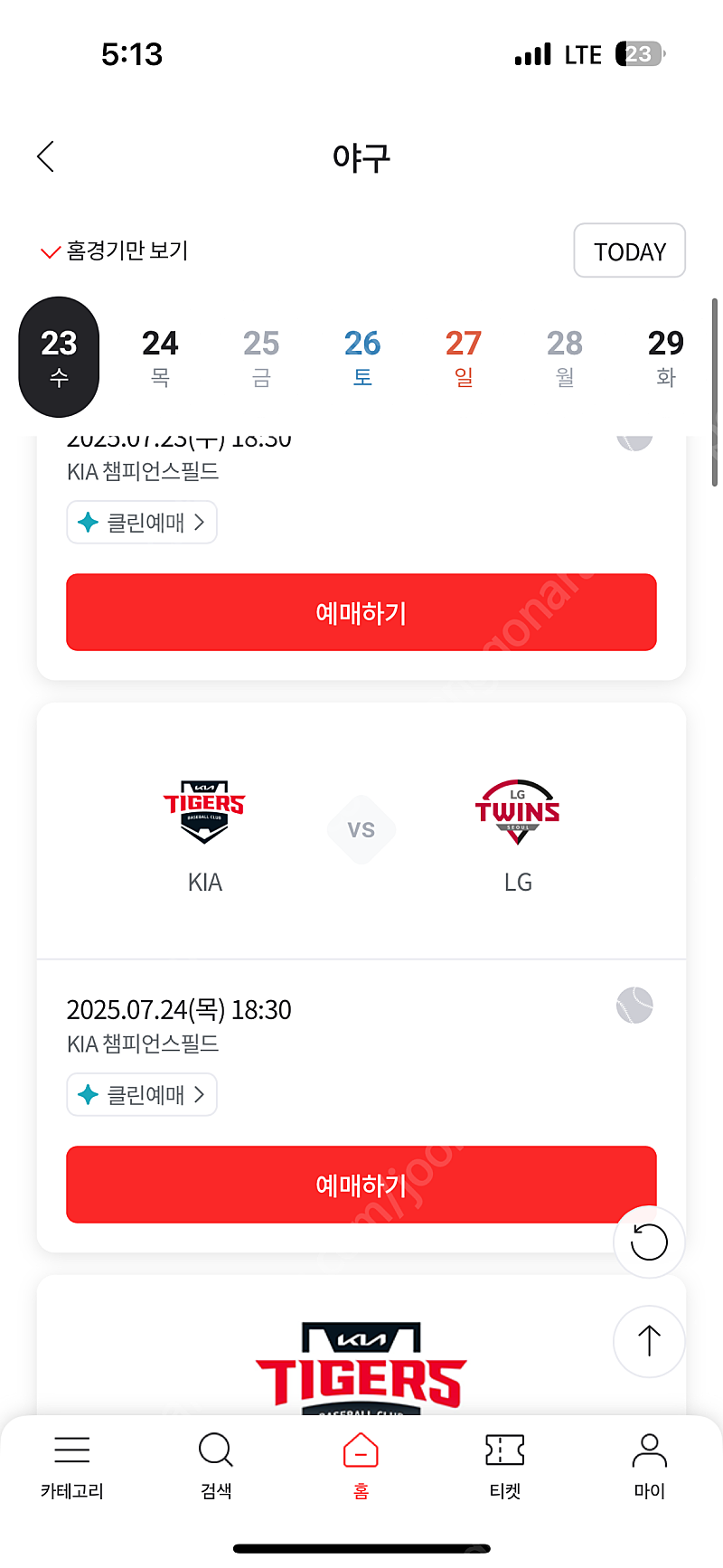723x1568 pixels.
Task: Jump to top with the up arrow button
Action: click(649, 1341)
